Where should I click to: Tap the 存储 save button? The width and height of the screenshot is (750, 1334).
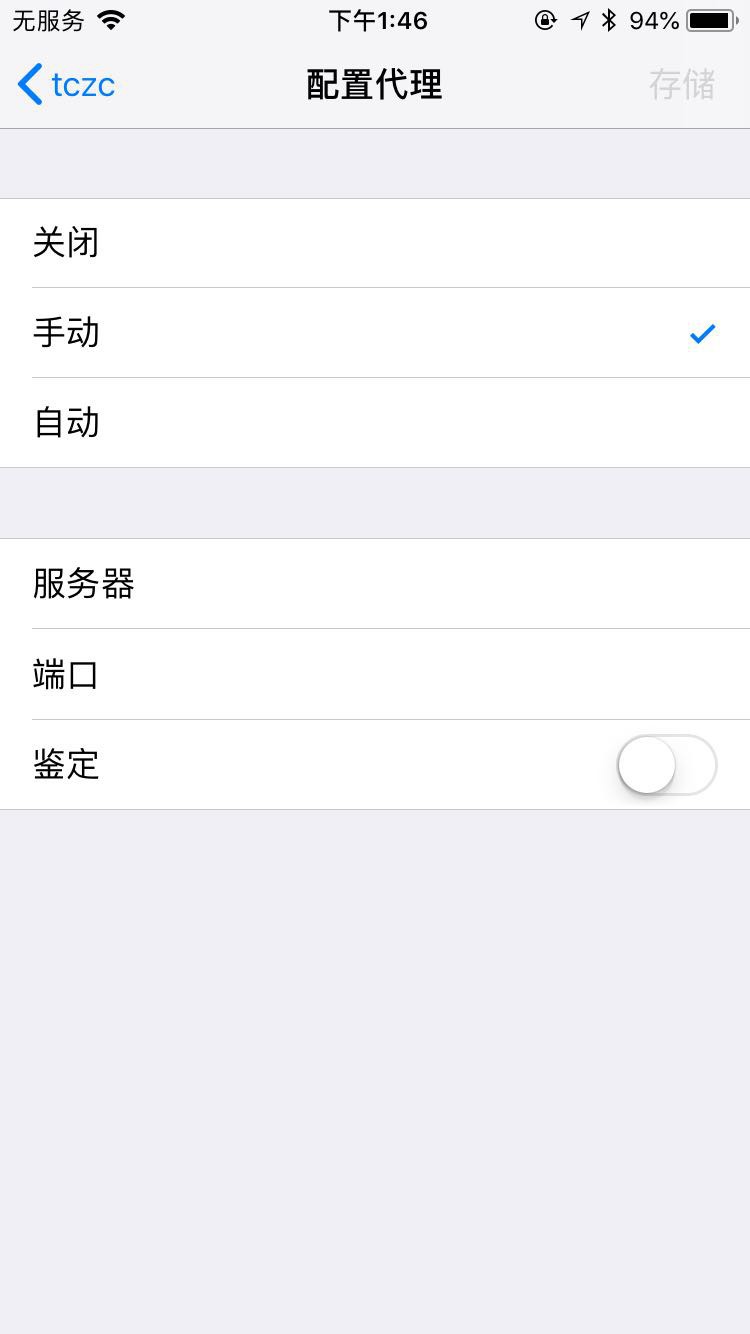(682, 85)
